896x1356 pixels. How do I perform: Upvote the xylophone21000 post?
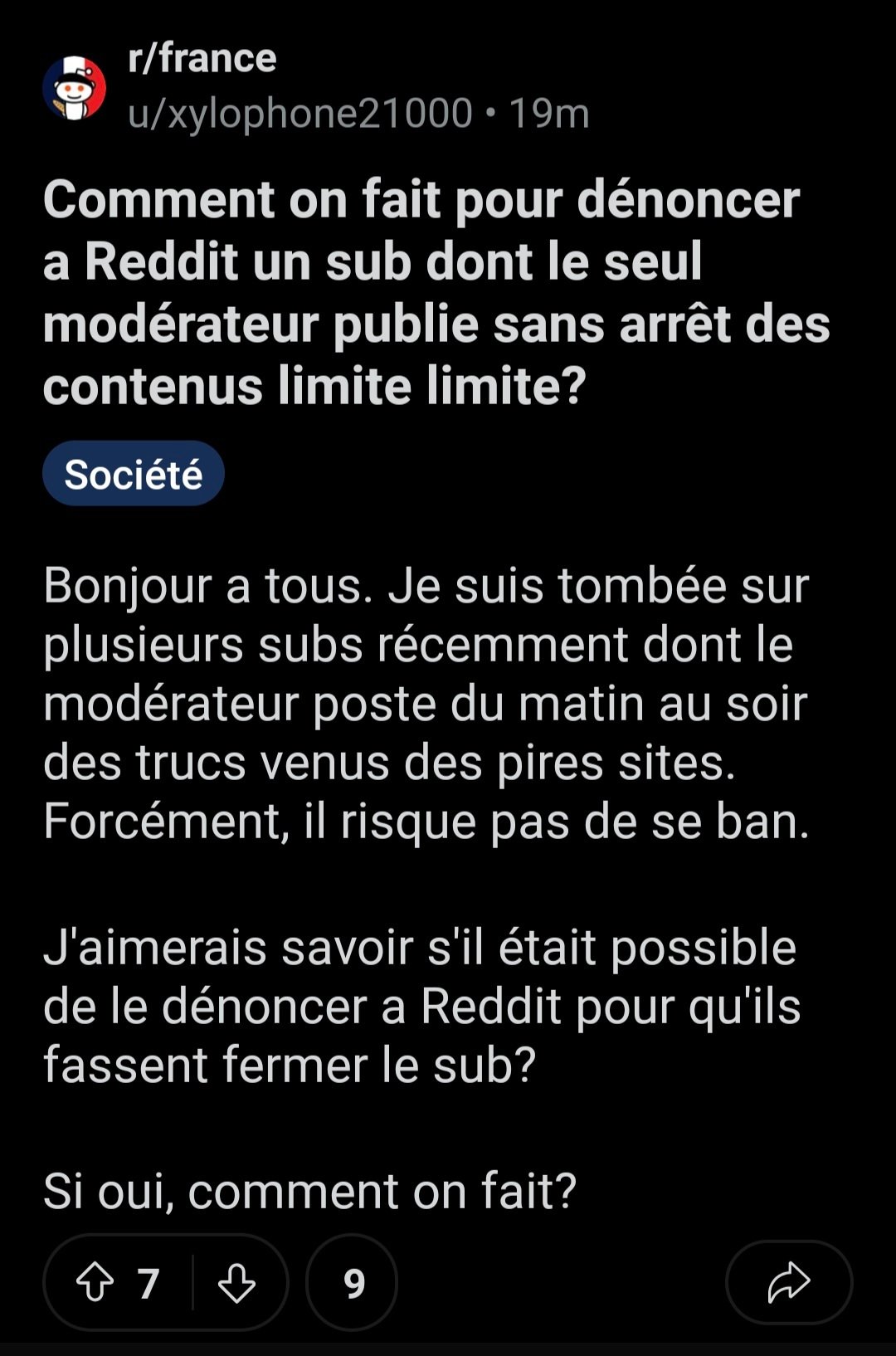(95, 1282)
